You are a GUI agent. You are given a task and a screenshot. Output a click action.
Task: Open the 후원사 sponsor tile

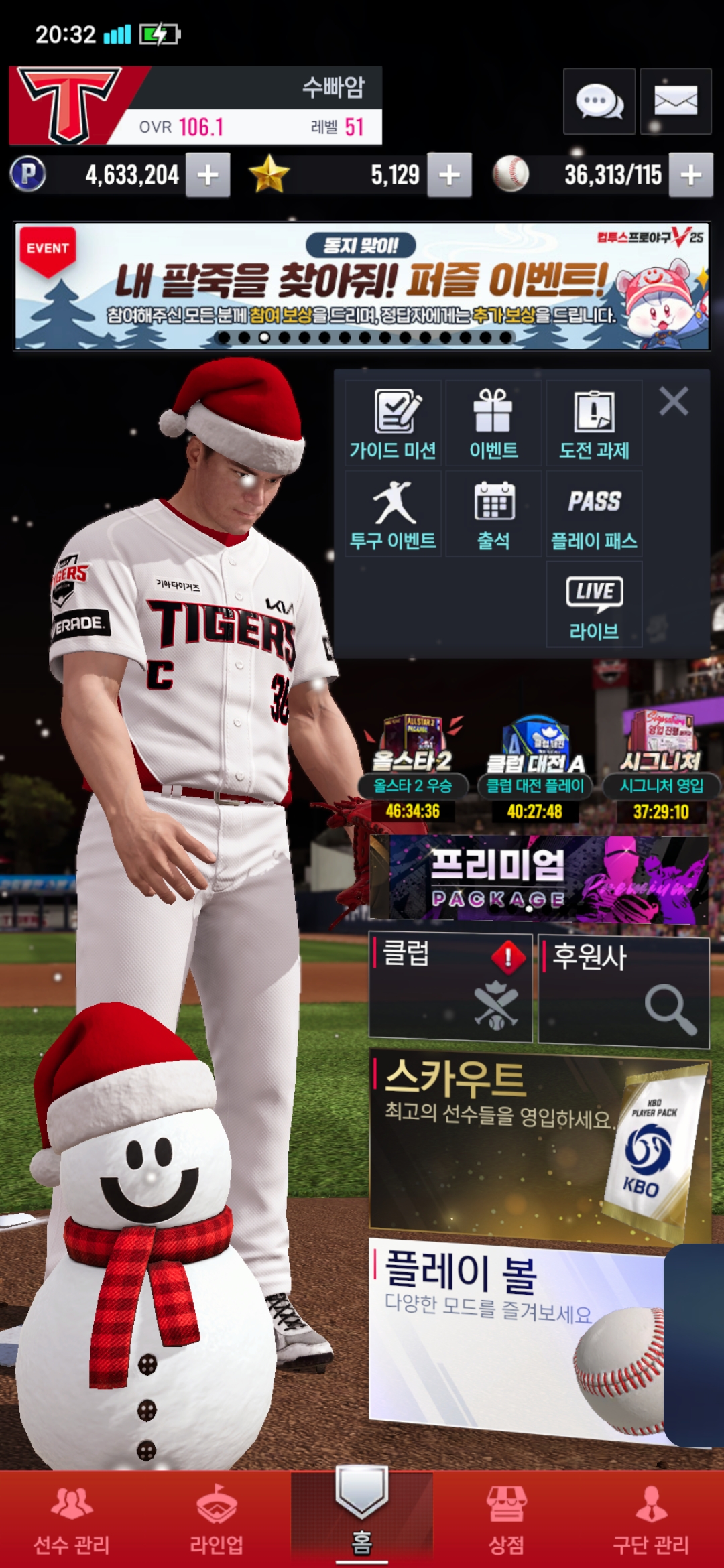(x=623, y=990)
